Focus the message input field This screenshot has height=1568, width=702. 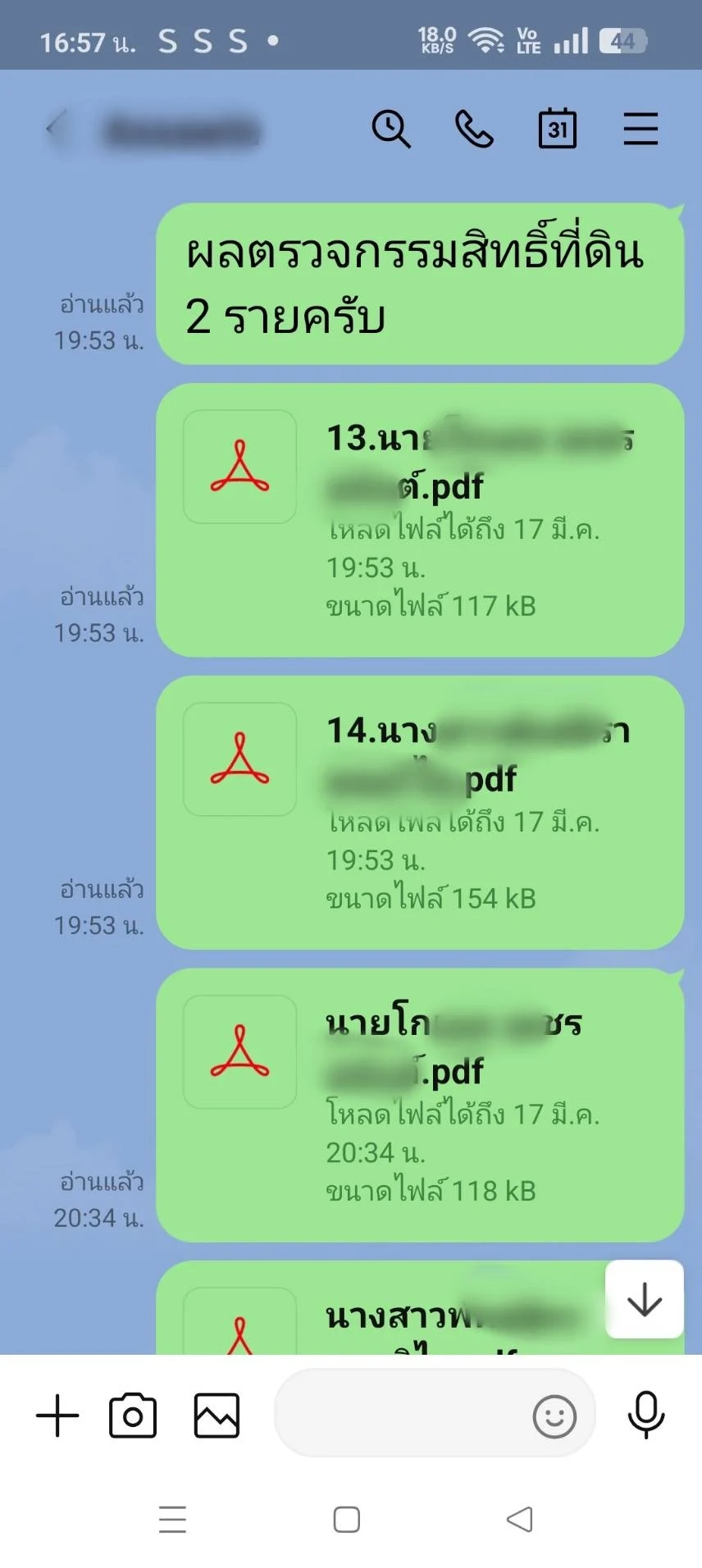click(402, 1414)
